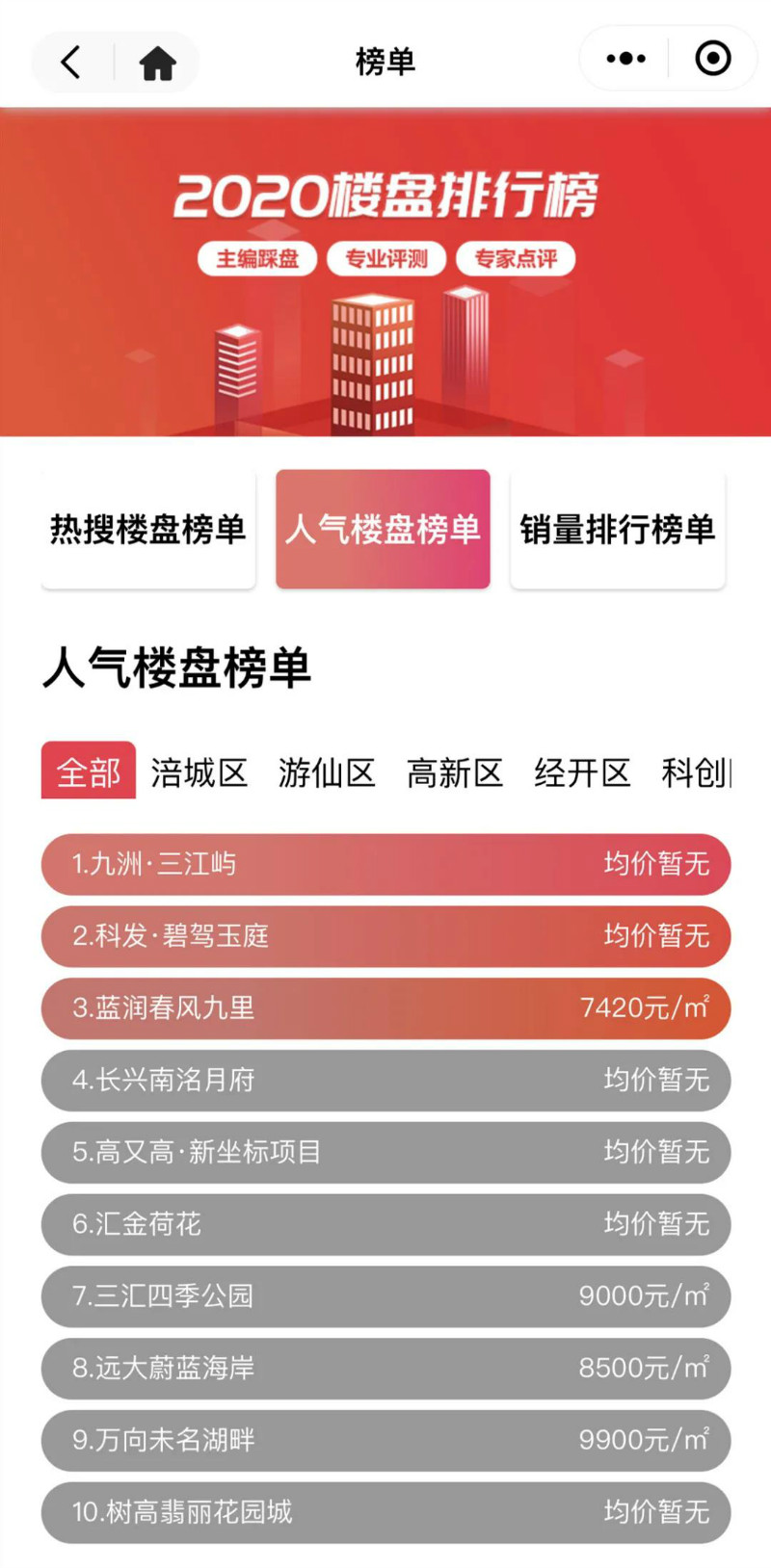Screen dimensions: 771x1568
Task: Open 2.科发·碧驾玉庭 listing
Action: (385, 935)
